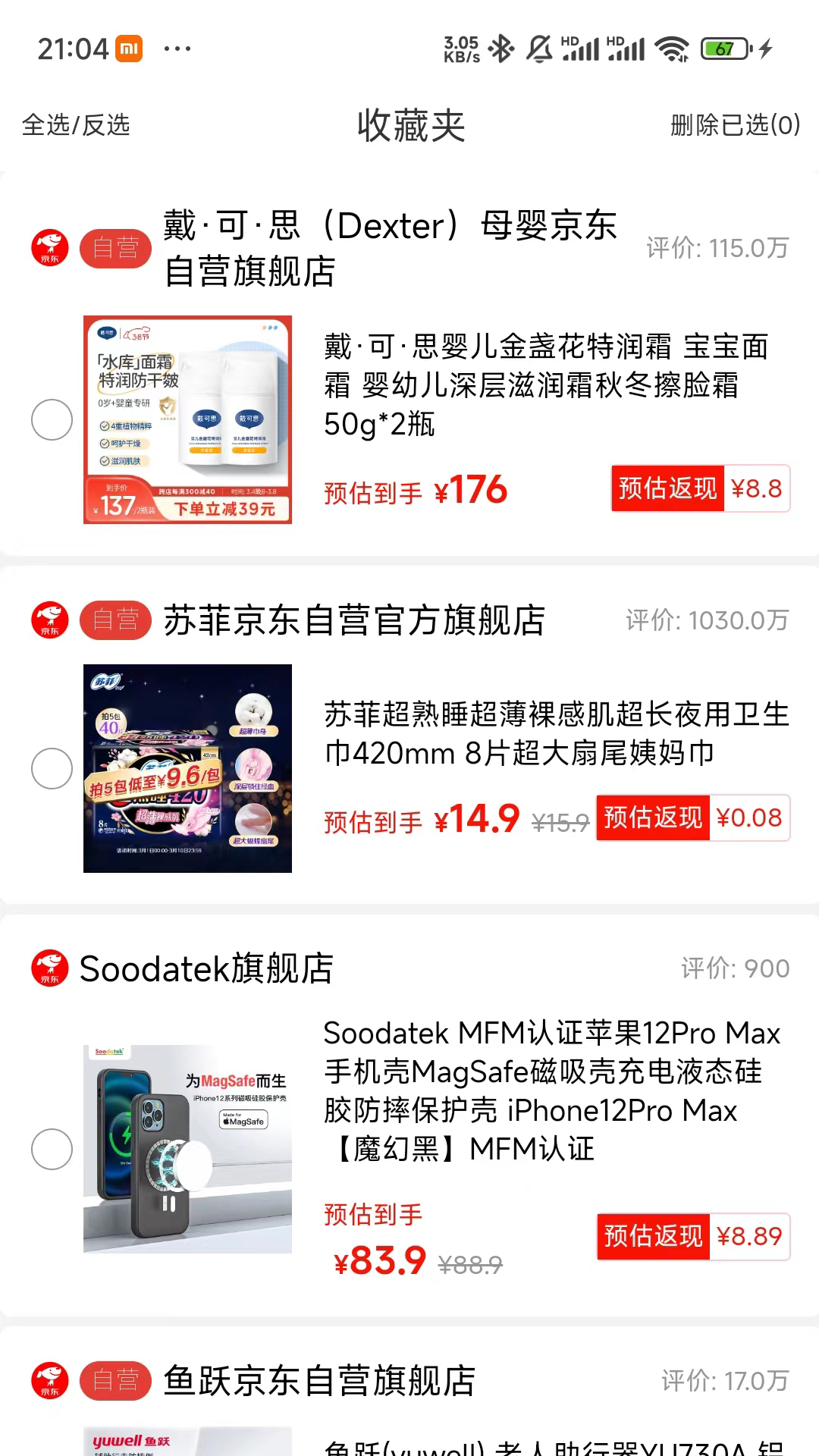Select the 苏菲 sanitary pad item checkbox
819x1456 pixels.
point(52,768)
